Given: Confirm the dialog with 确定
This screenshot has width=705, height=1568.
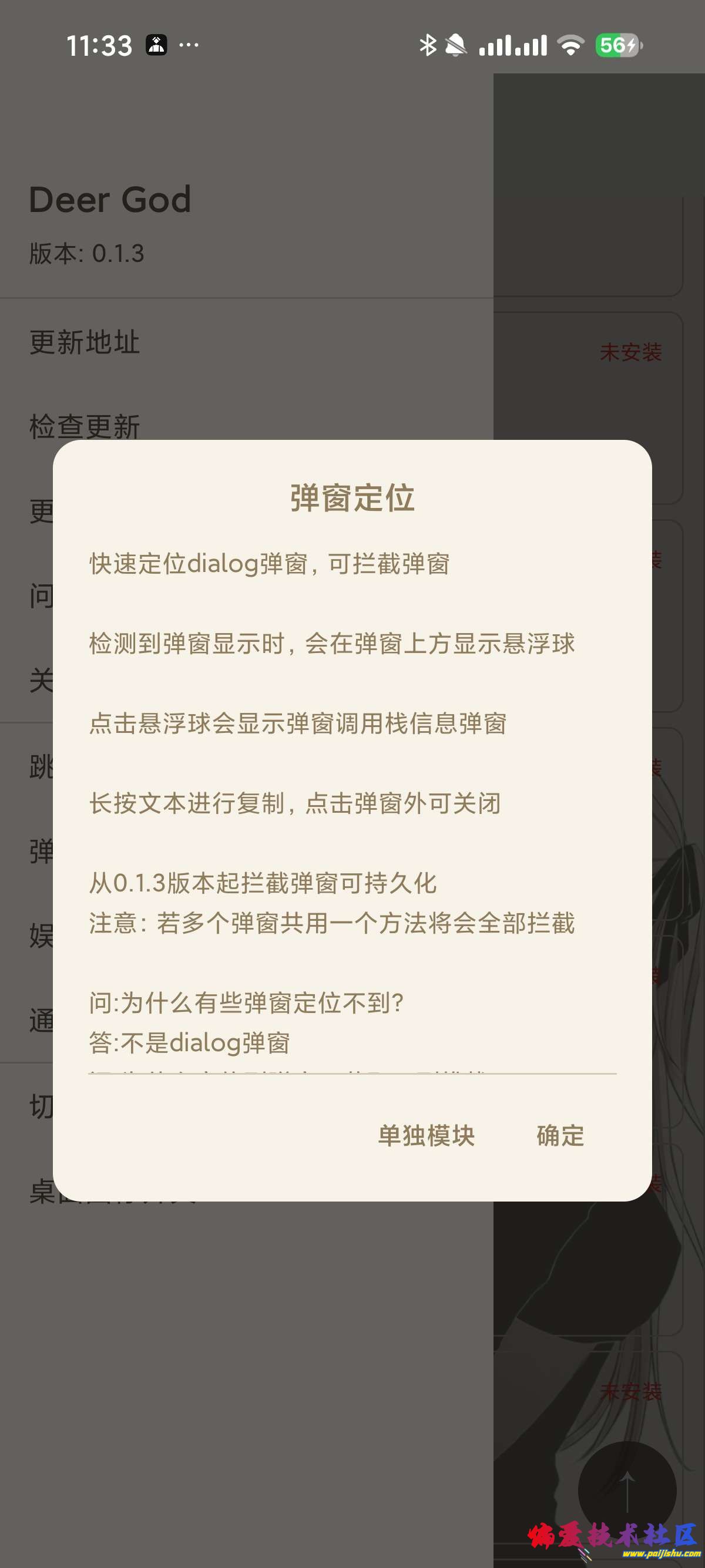Looking at the screenshot, I should pyautogui.click(x=560, y=1136).
